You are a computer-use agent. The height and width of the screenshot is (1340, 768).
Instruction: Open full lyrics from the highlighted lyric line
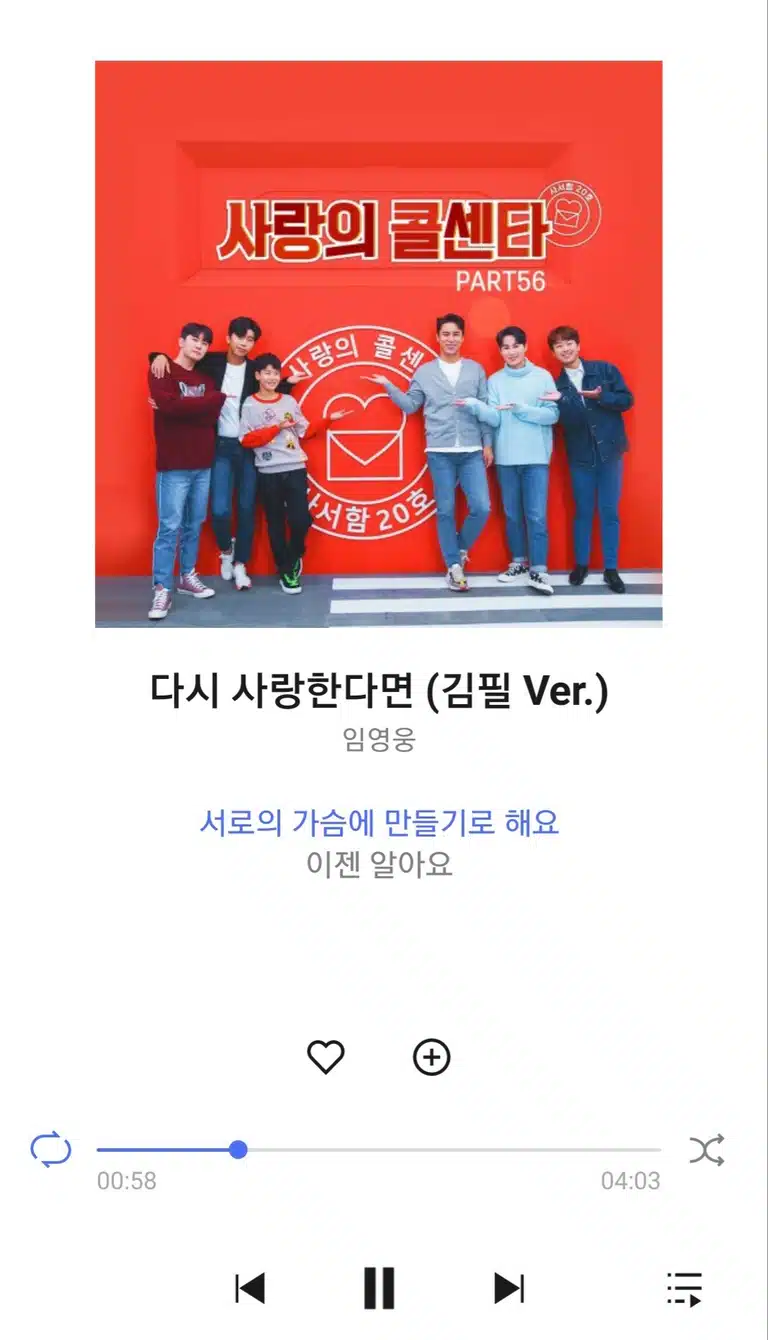[x=379, y=823]
